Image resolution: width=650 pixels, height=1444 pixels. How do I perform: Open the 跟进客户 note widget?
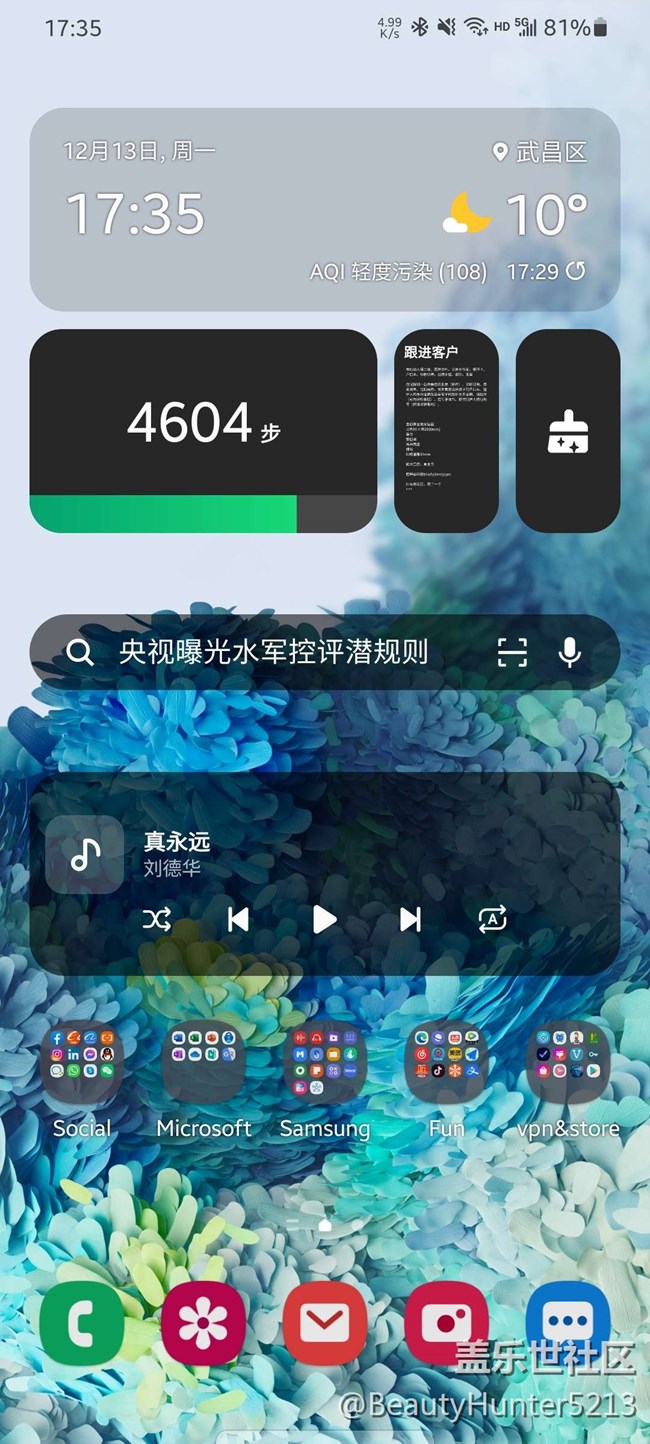446,430
